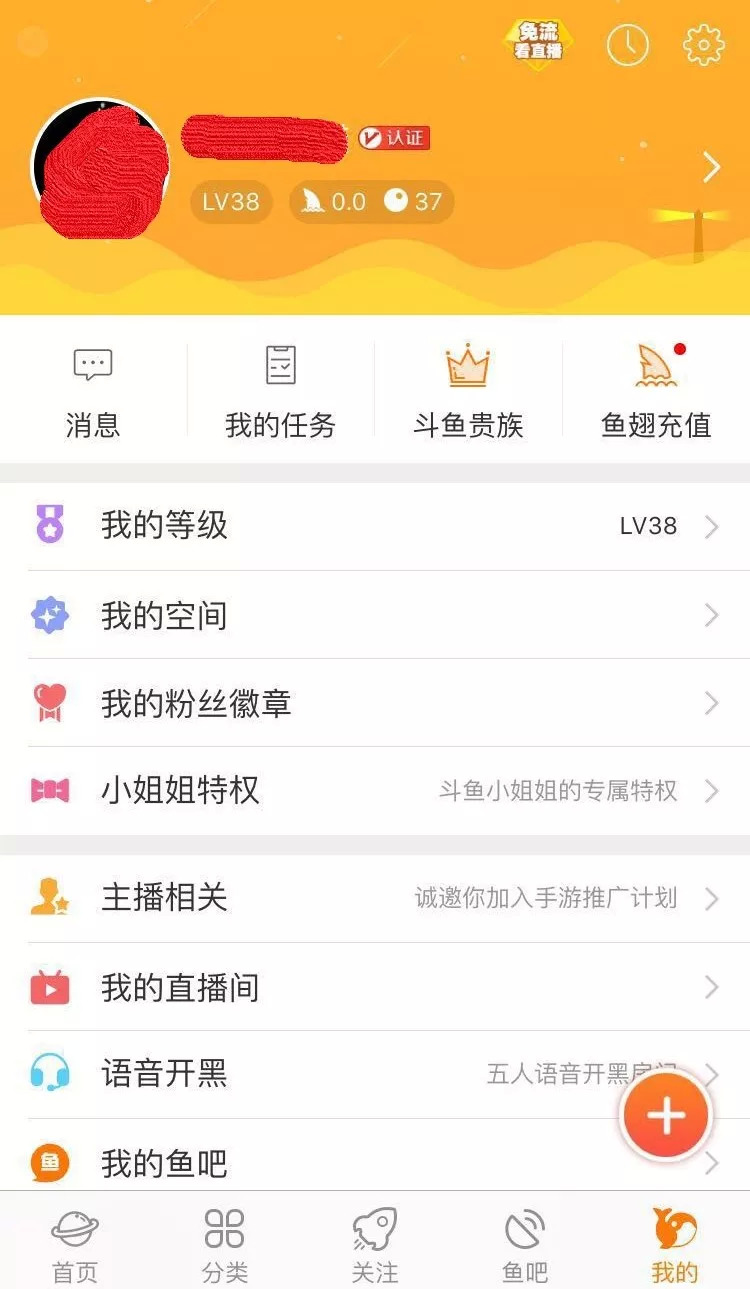
Task: Expand the 小姐姐特权 row chevron
Action: tap(712, 790)
